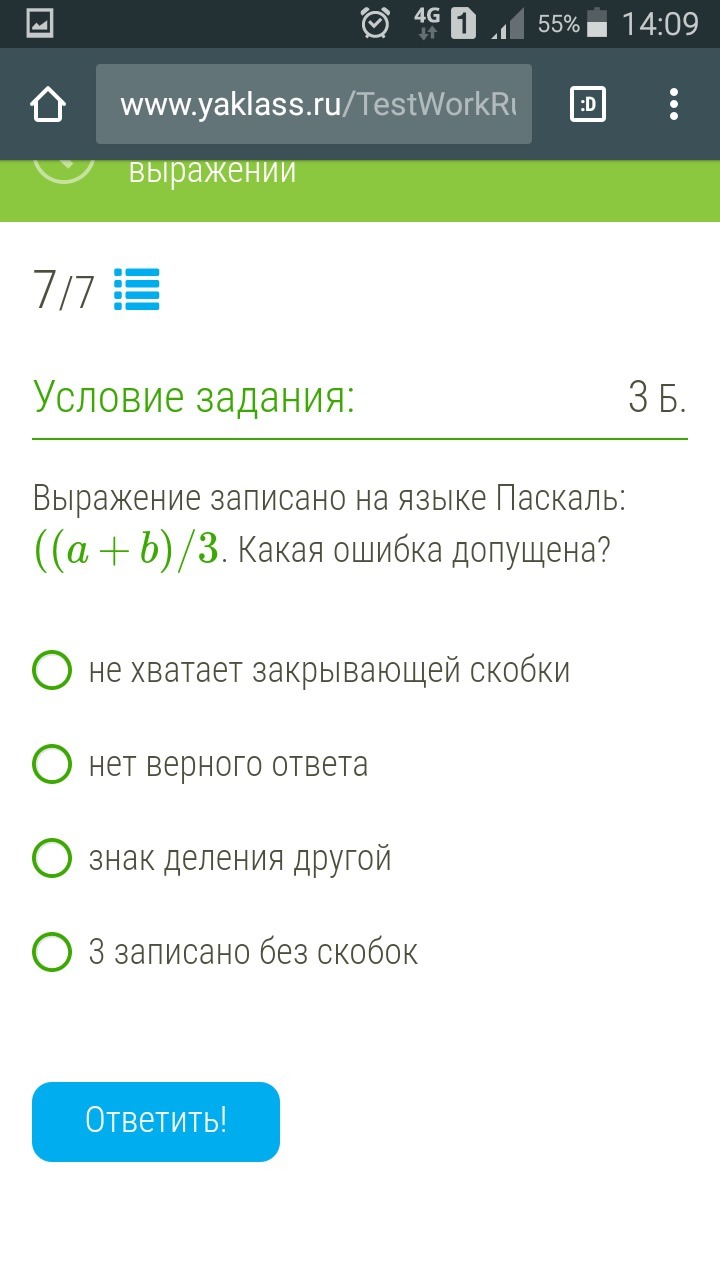Submit with the "Ответить!" button
Image resolution: width=720 pixels, height=1280 pixels.
coord(156,1121)
